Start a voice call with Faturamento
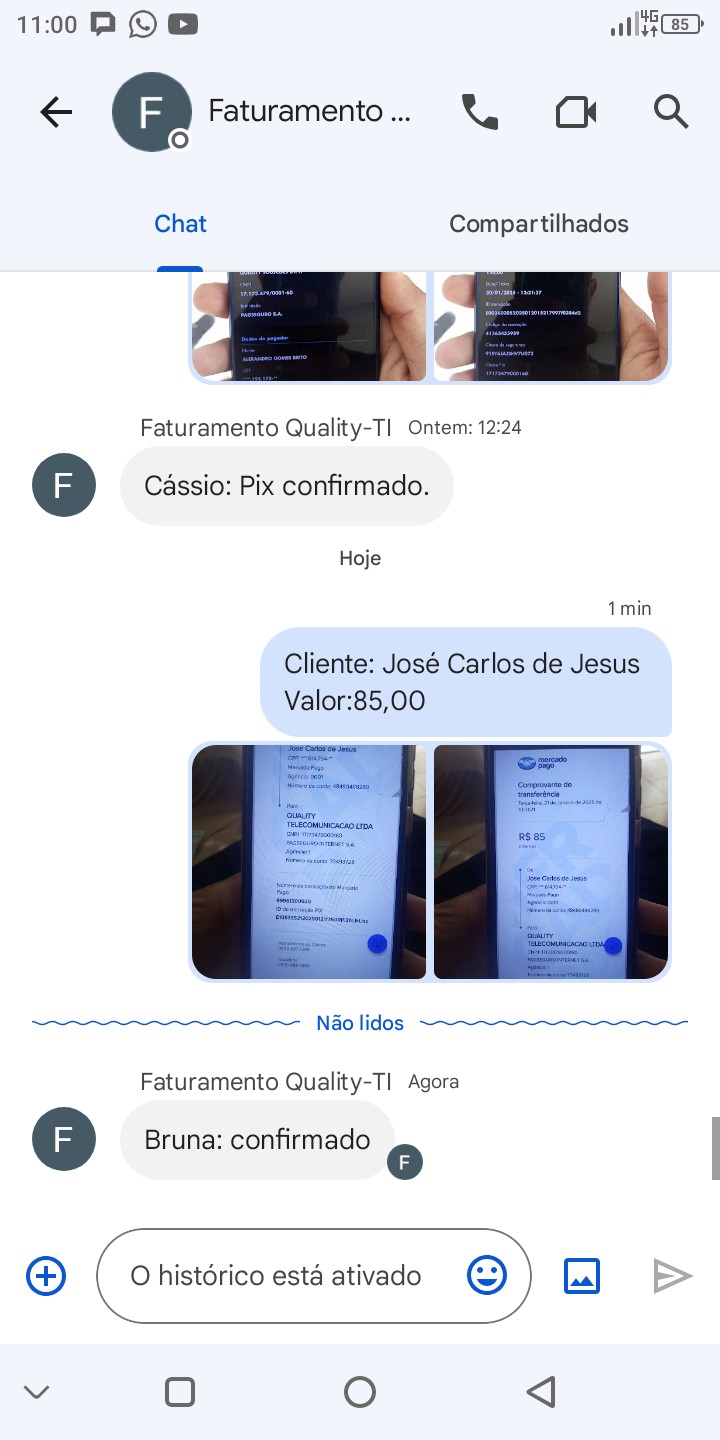Viewport: 720px width, 1440px height. click(480, 112)
